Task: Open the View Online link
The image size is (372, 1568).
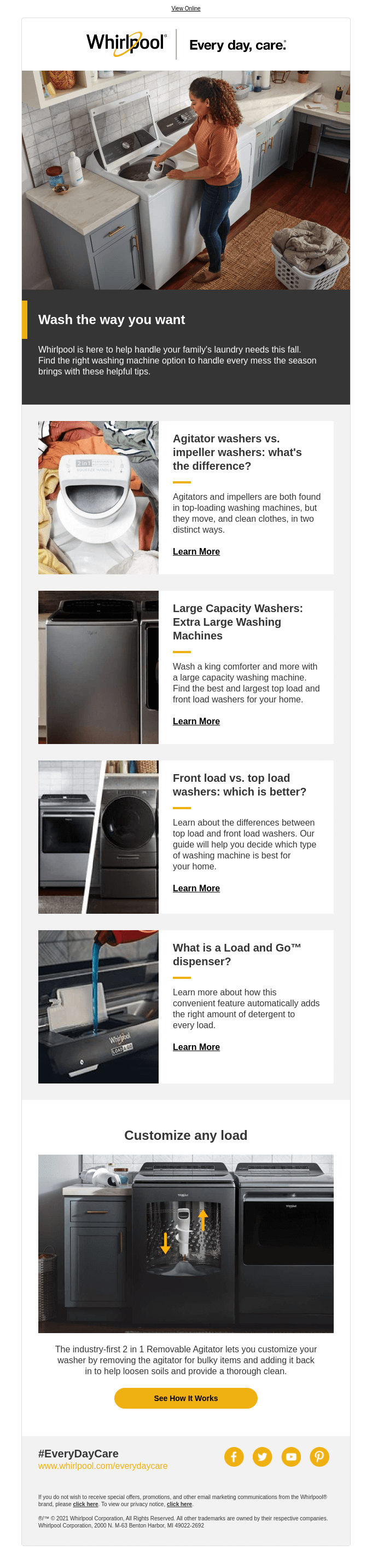Action: pyautogui.click(x=185, y=9)
